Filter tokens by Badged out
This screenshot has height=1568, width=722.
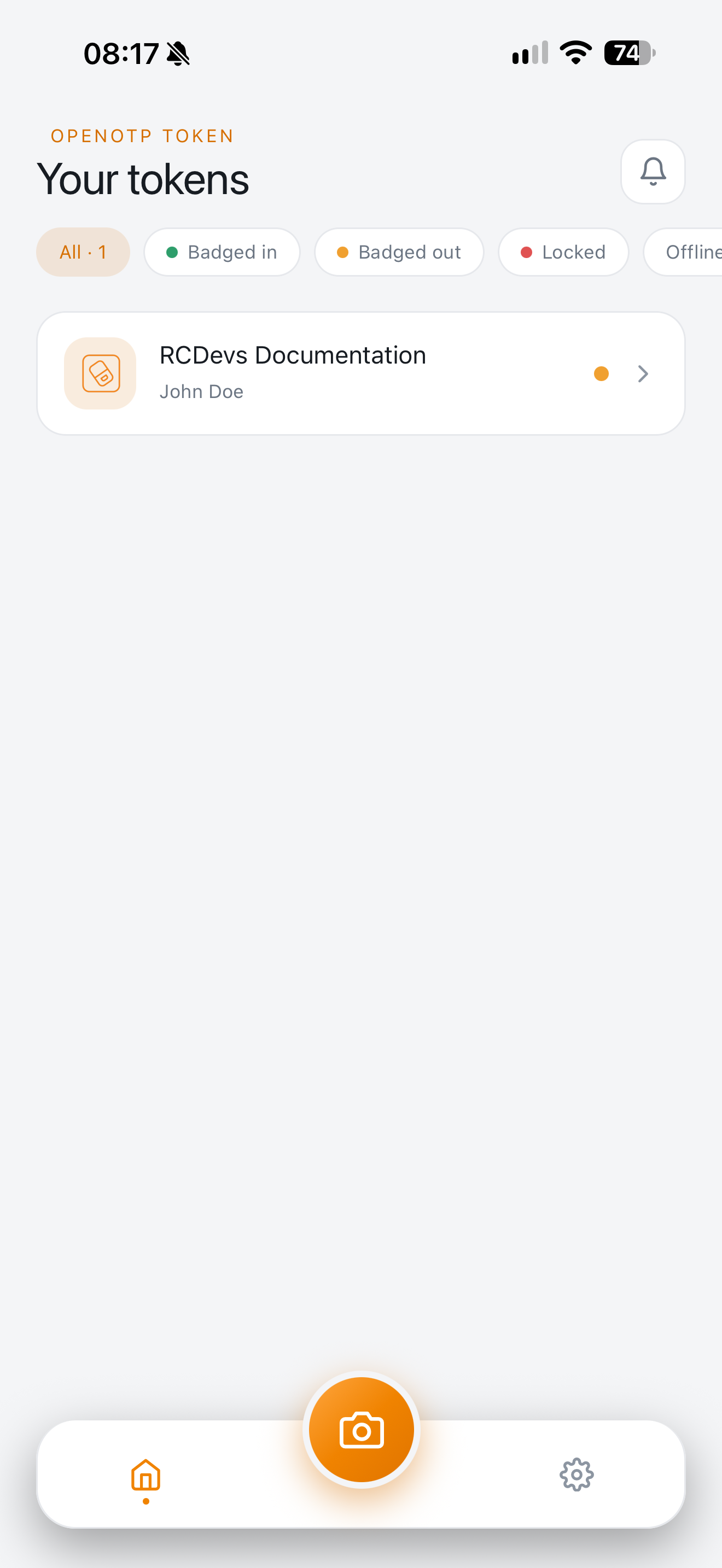pos(399,252)
